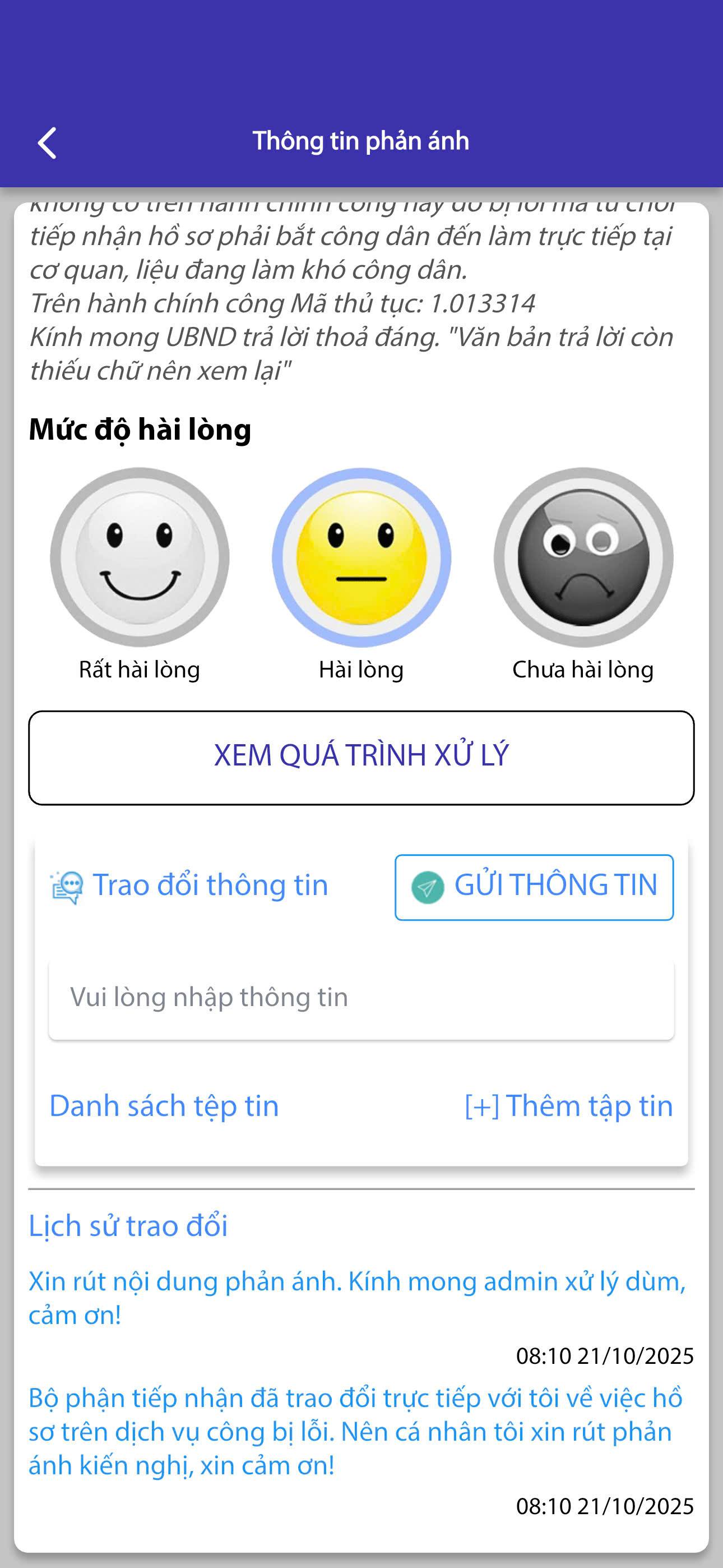Image resolution: width=723 pixels, height=1568 pixels.
Task: Open XEM QUÁ TRÌNH XỬ LÝ
Action: pyautogui.click(x=361, y=757)
